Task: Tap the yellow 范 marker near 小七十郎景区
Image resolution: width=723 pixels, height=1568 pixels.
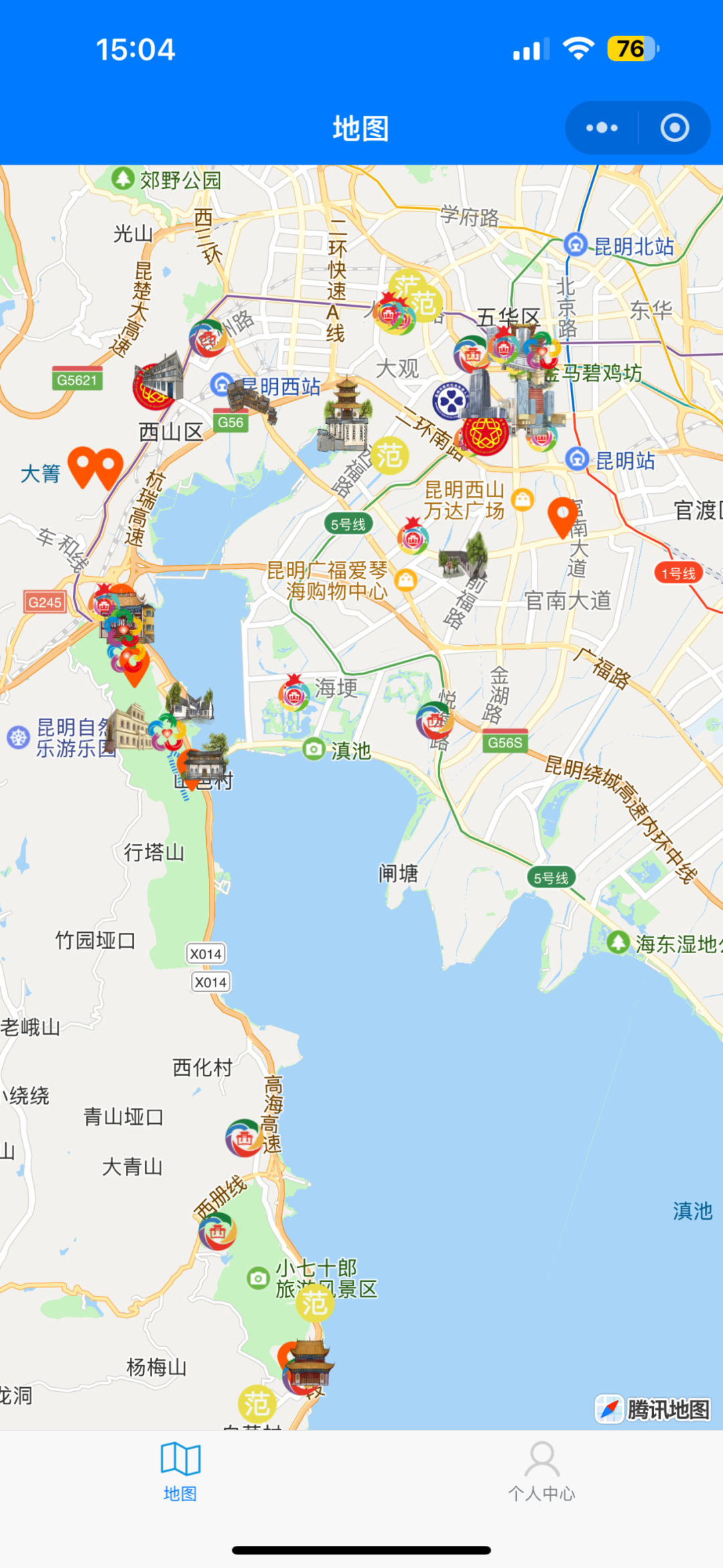Action: tap(315, 1303)
